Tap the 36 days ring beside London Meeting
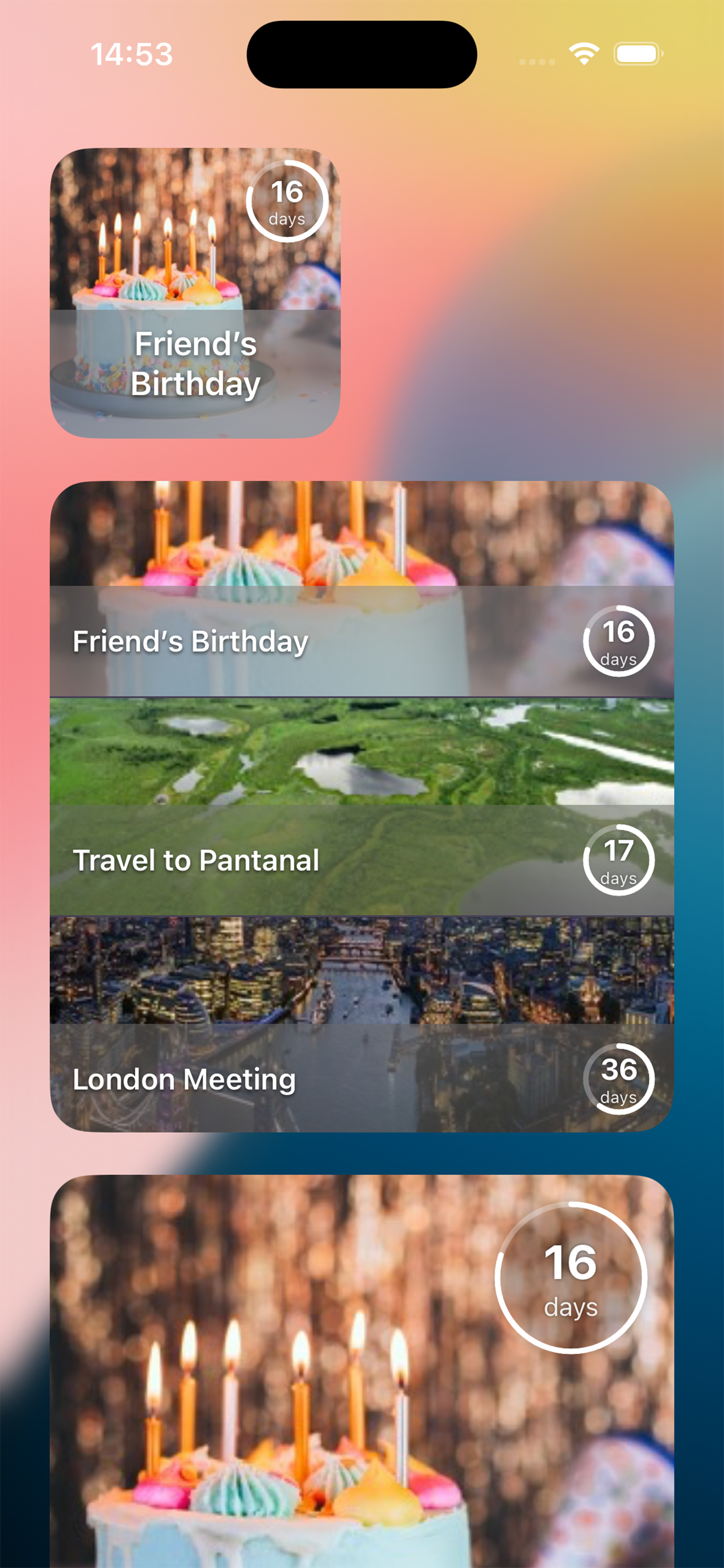The image size is (724, 1568). pyautogui.click(x=621, y=1079)
